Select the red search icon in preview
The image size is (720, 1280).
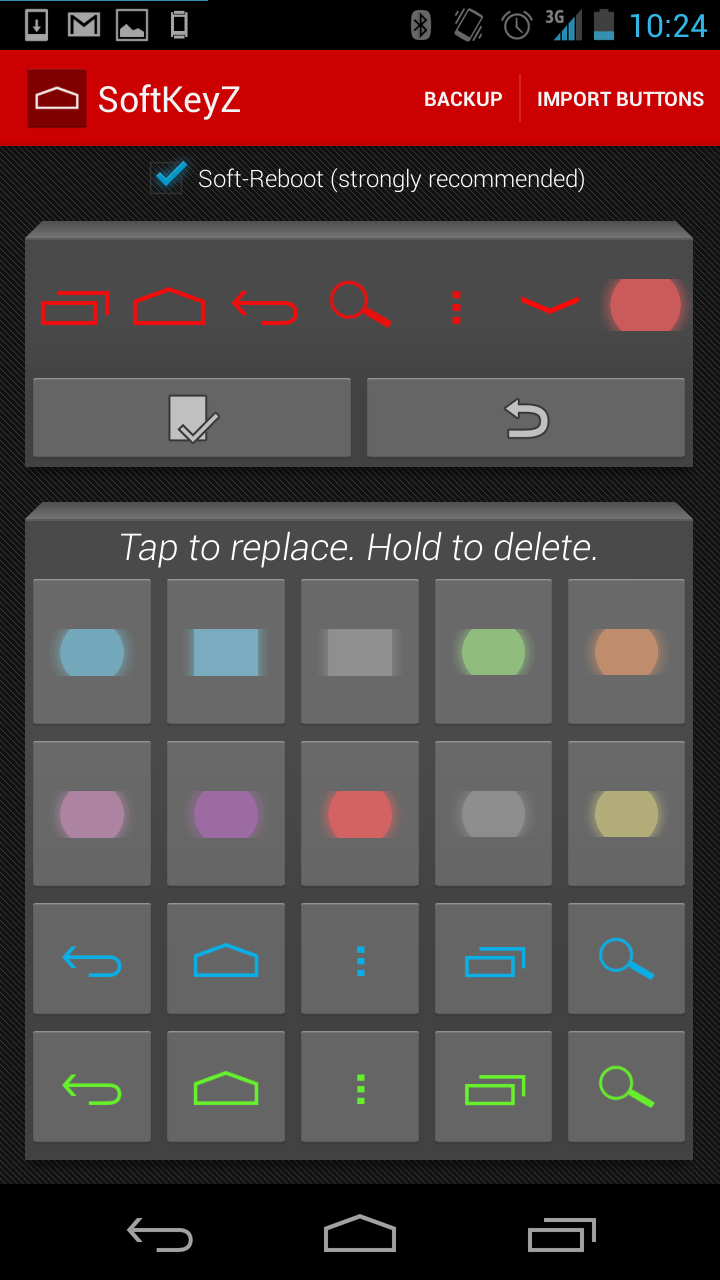pyautogui.click(x=360, y=305)
